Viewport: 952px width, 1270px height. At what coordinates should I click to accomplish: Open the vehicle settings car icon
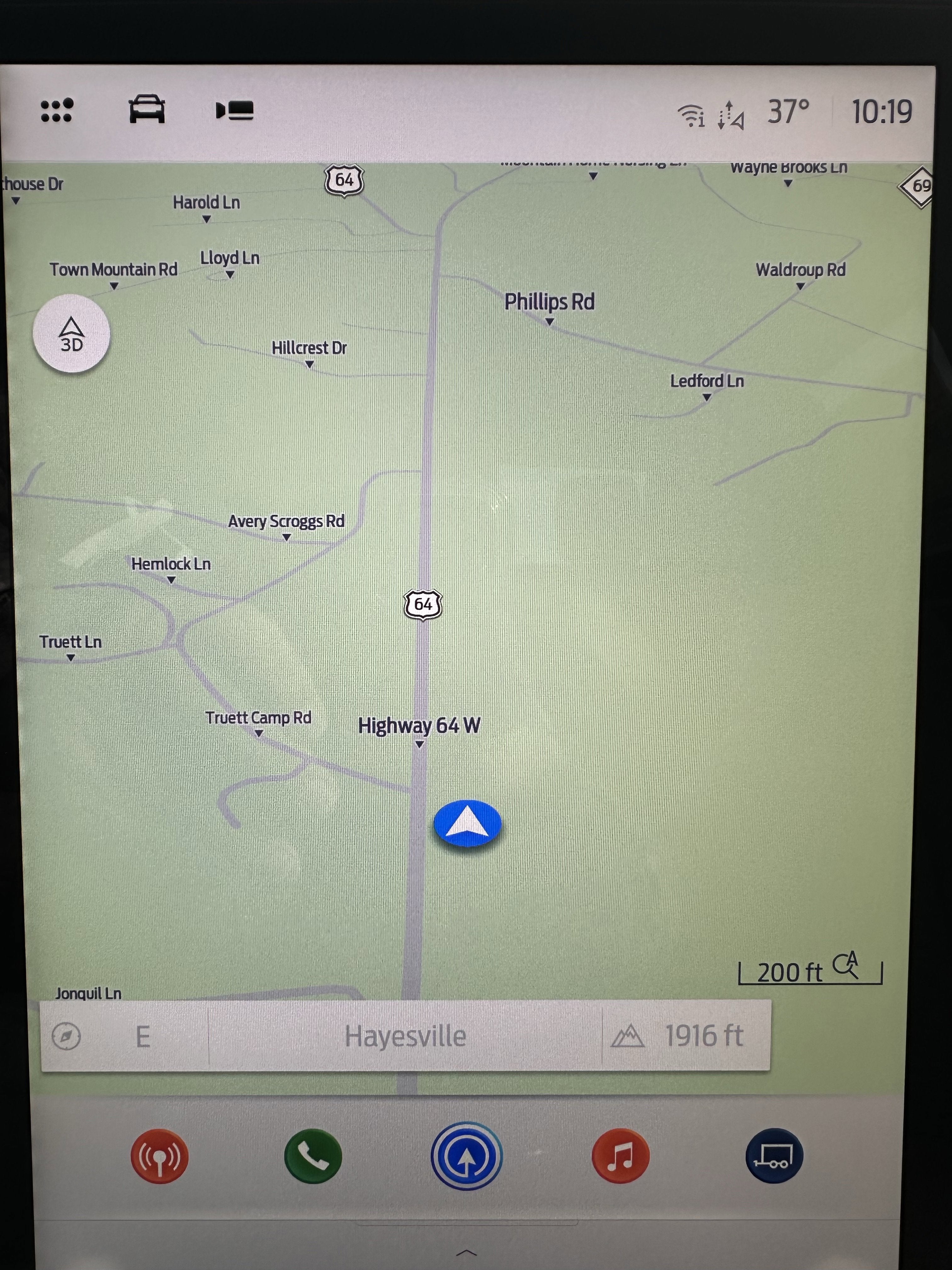coord(147,109)
